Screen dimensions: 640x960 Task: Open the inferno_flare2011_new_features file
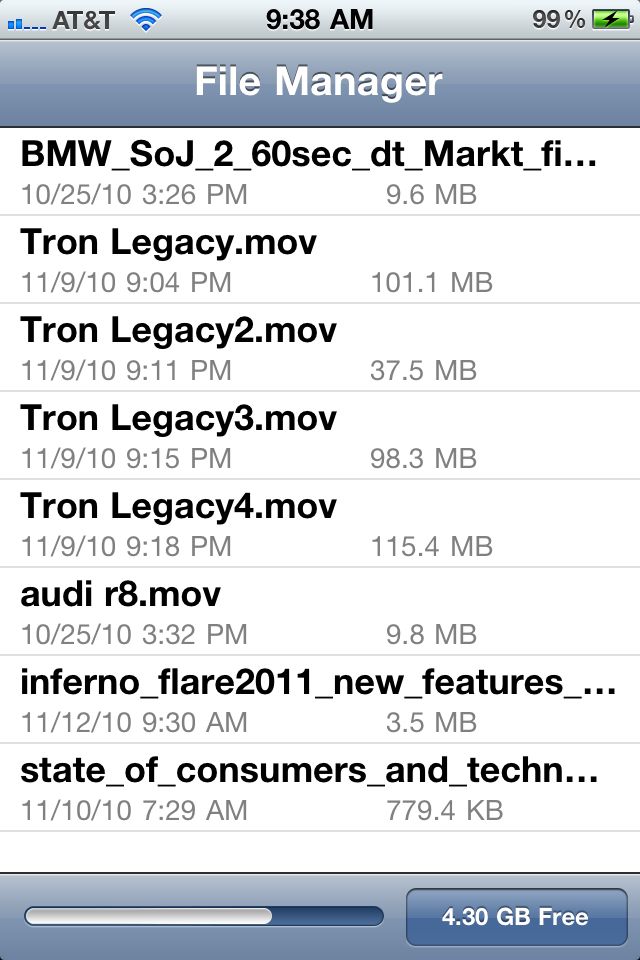pyautogui.click(x=310, y=699)
